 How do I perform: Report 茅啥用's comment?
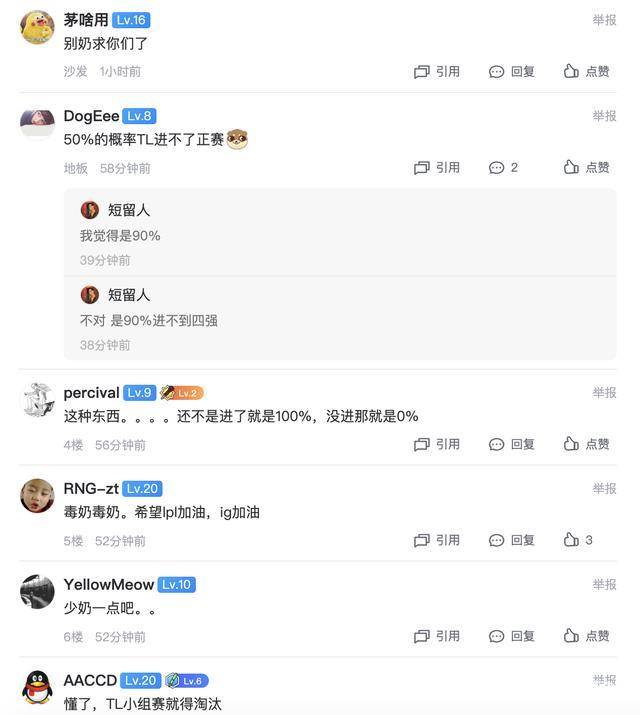(x=604, y=20)
